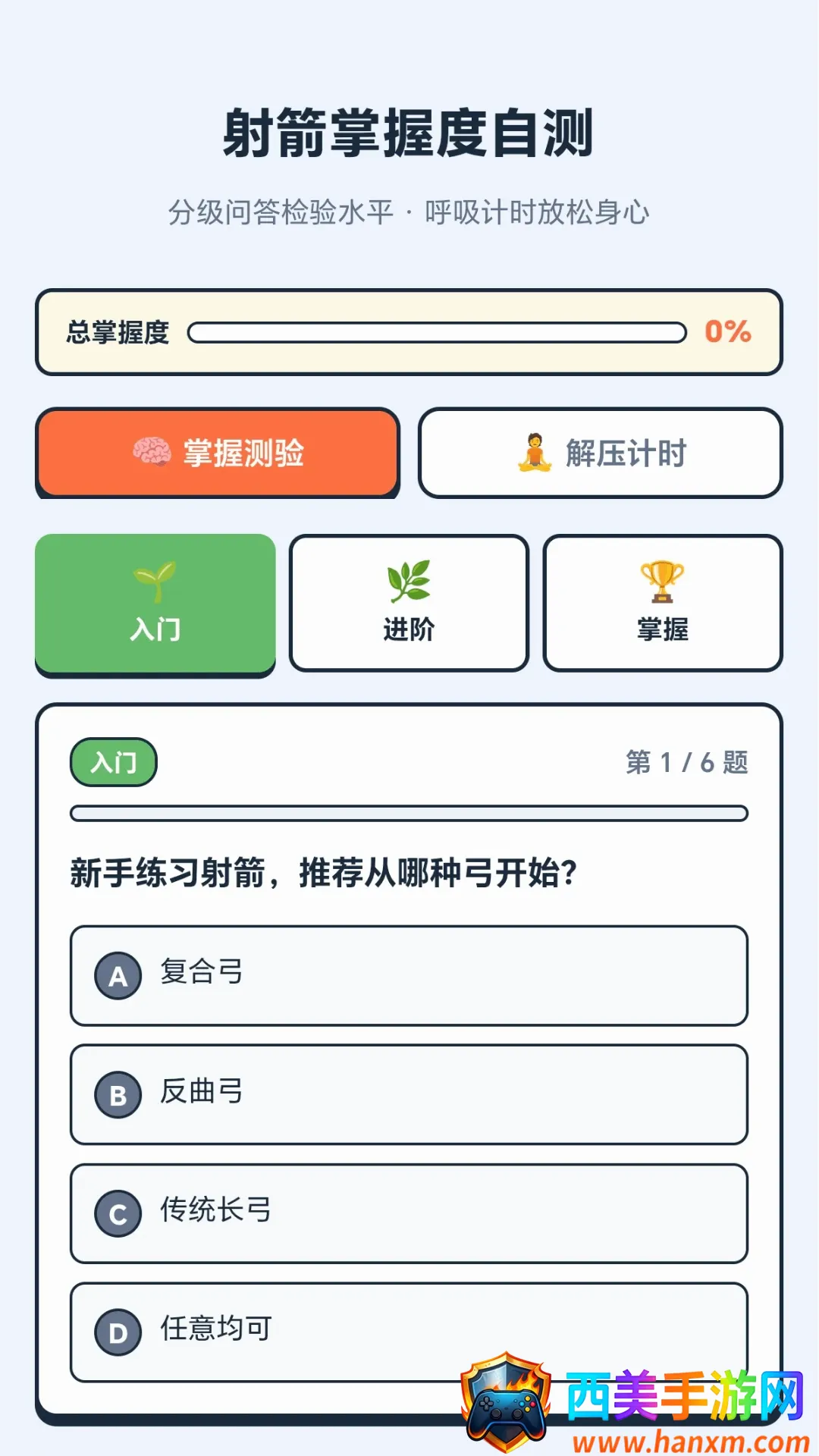This screenshot has height=1456, width=819.
Task: Choose the 入门 difficulty level
Action: (155, 604)
